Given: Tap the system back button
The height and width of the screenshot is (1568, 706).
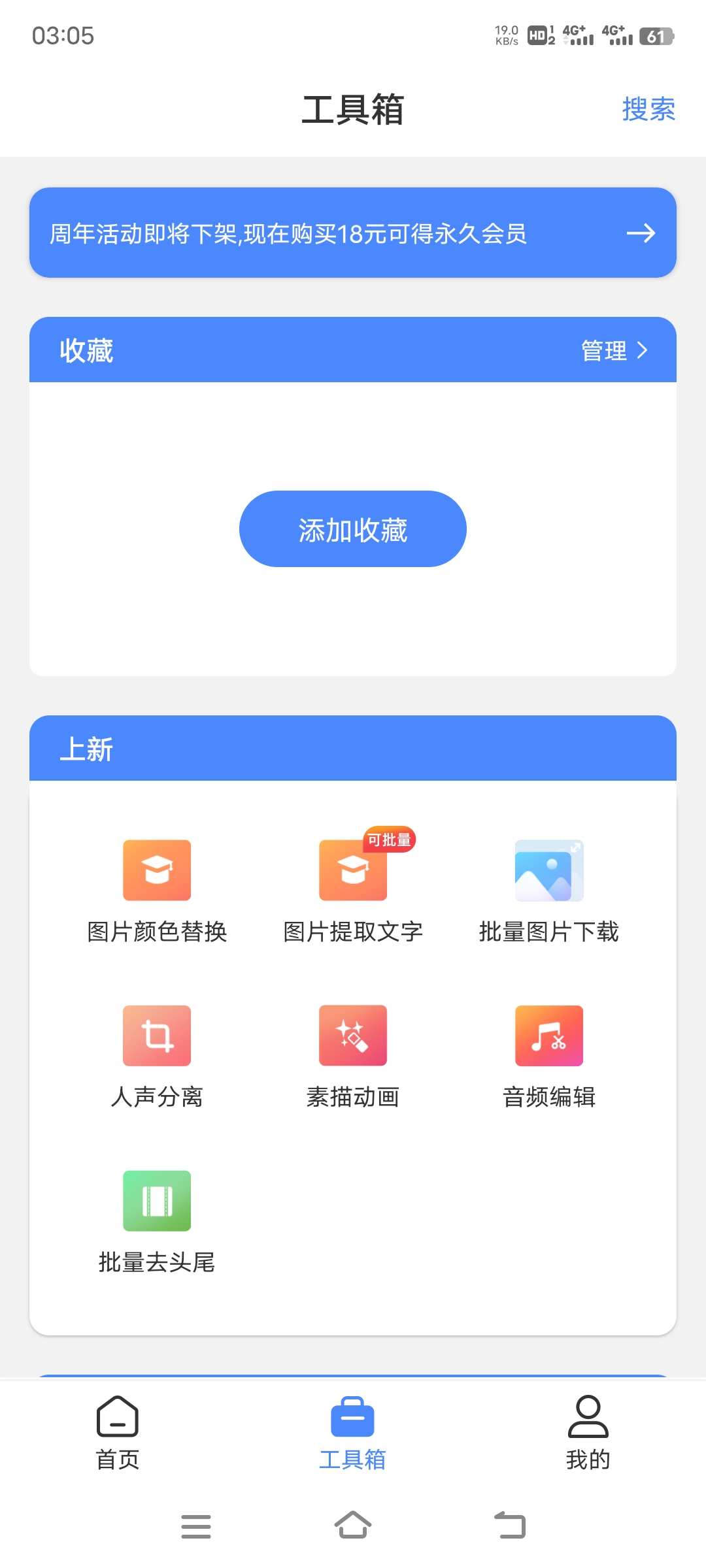Looking at the screenshot, I should point(510,1526).
